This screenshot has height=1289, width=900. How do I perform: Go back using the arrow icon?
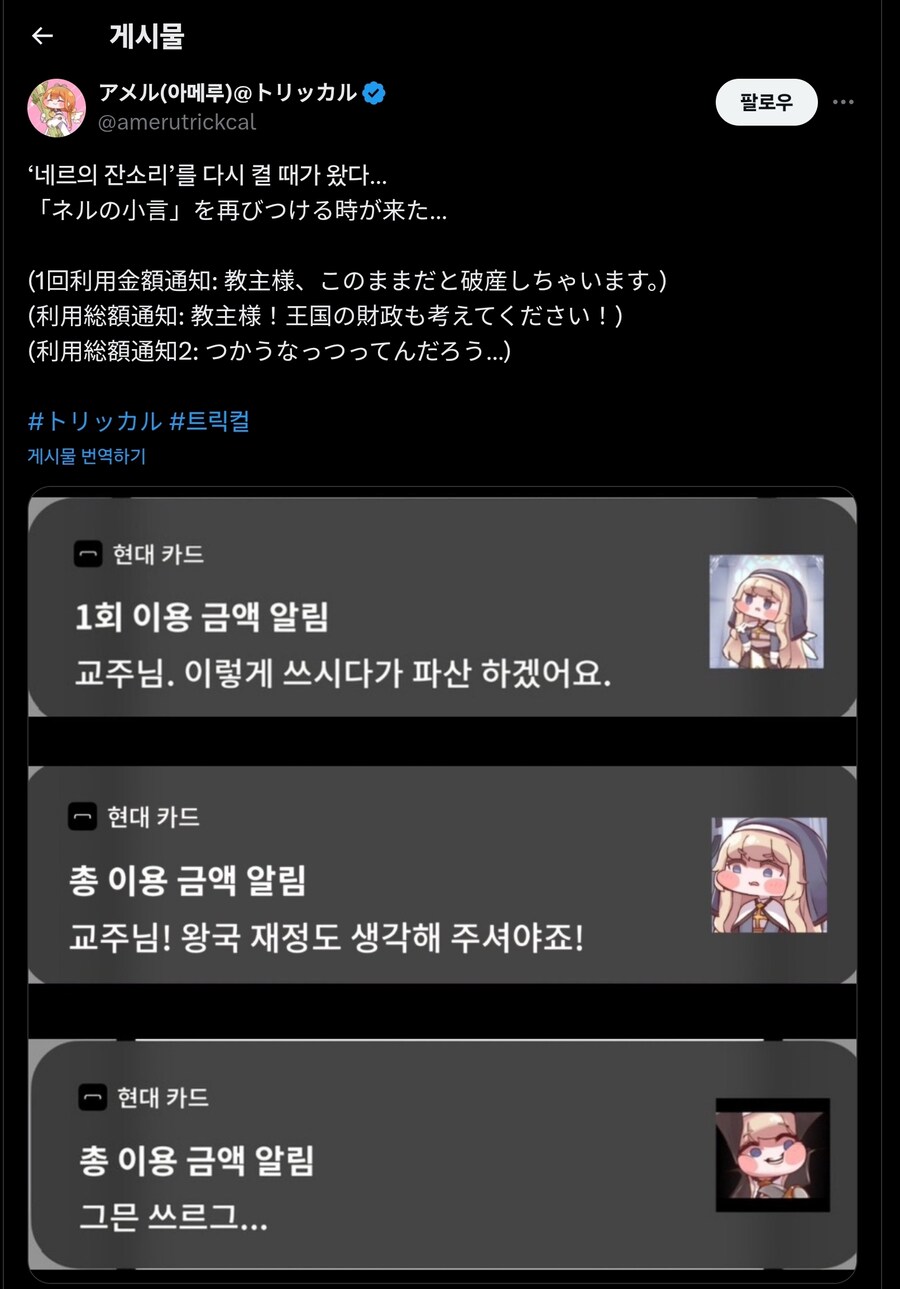pos(41,36)
